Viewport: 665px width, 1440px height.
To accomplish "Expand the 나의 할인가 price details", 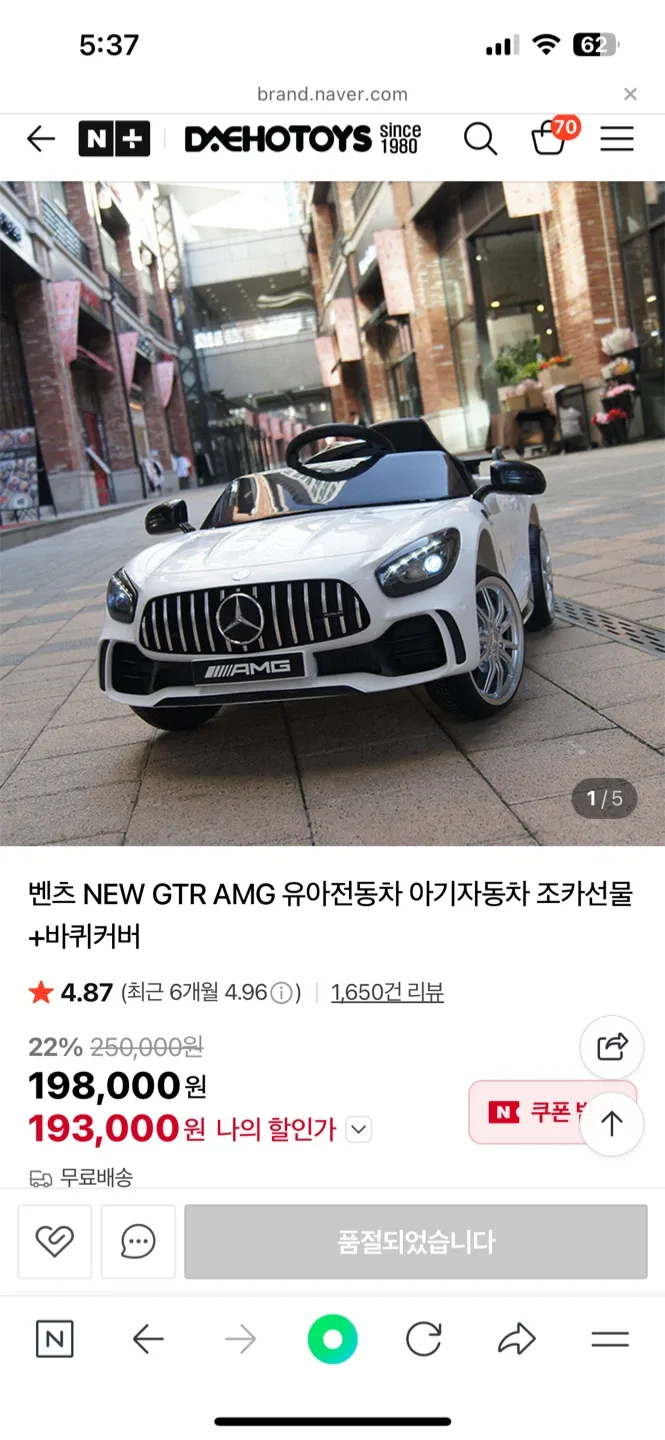I will coord(358,1130).
